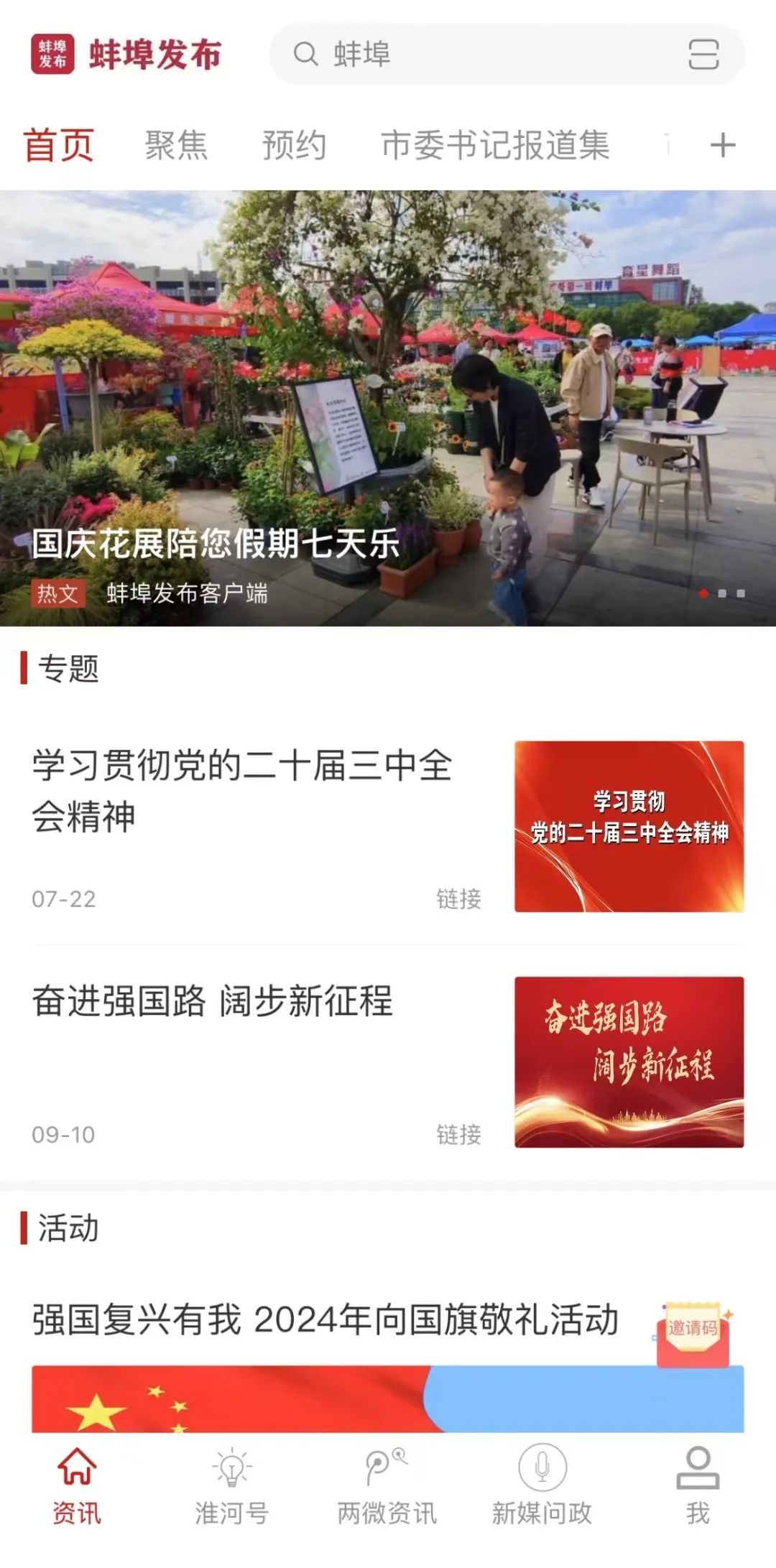
Task: Tap the floating 邀请码 red envelope
Action: 693,1333
